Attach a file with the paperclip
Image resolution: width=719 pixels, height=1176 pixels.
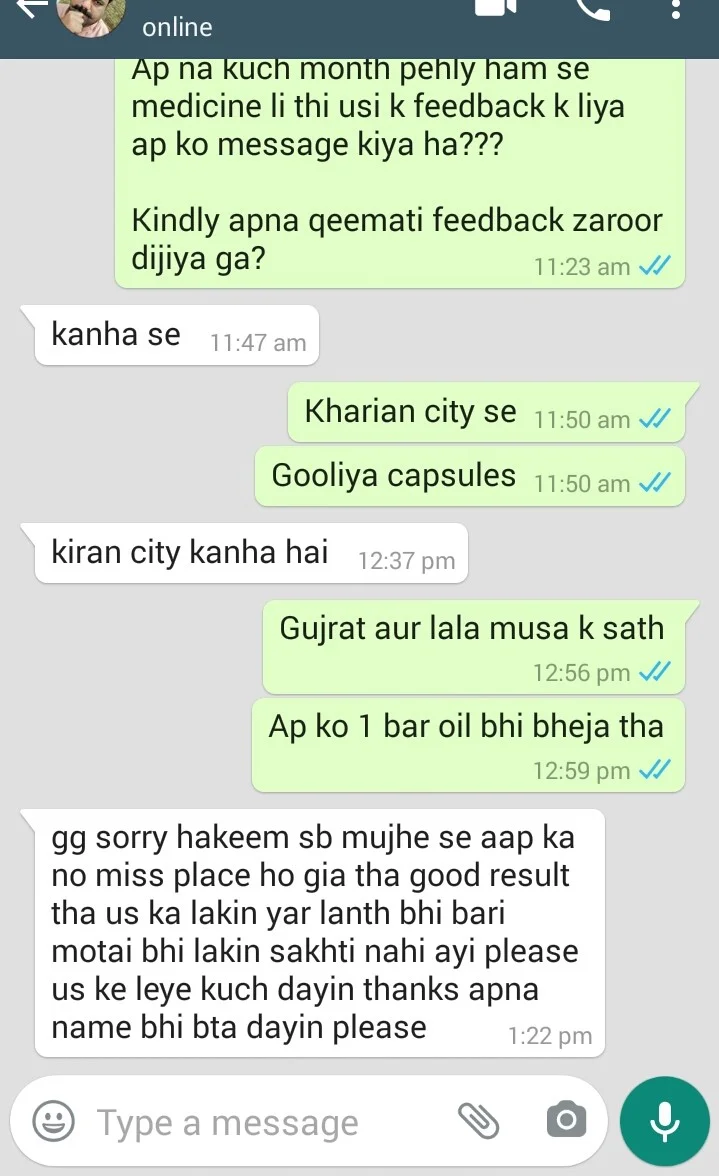point(478,1121)
